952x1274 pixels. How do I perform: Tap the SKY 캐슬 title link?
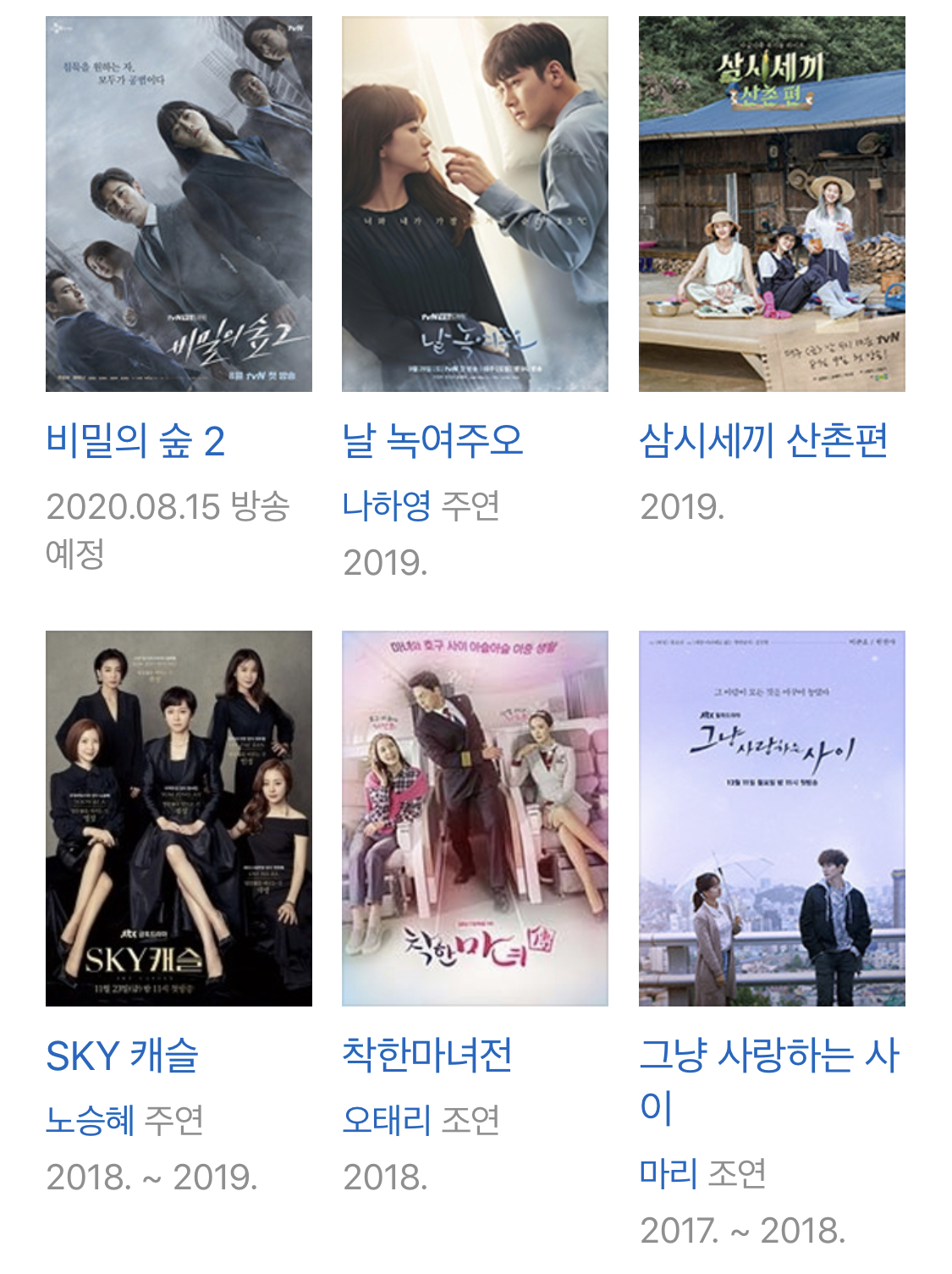pos(122,1056)
